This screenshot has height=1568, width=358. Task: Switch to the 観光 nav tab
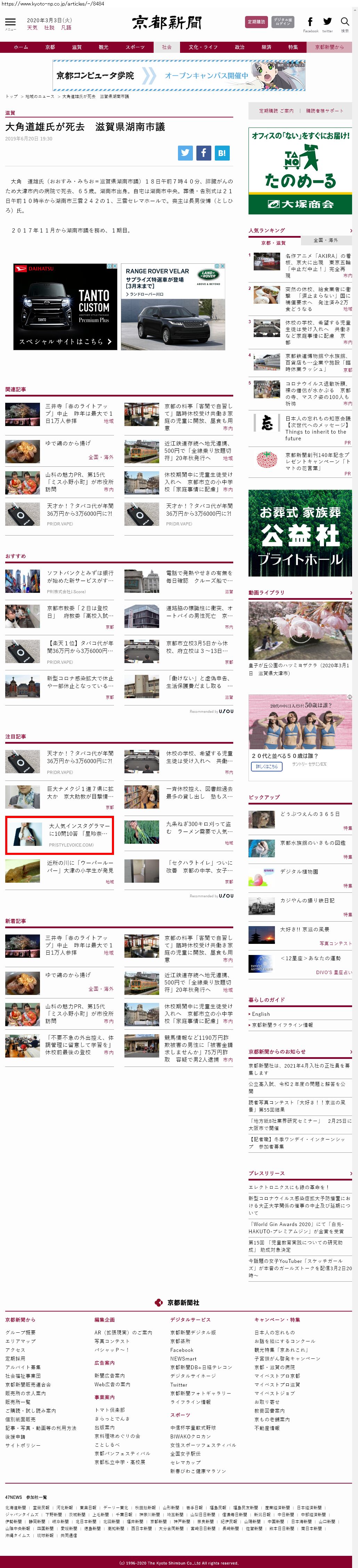104,47
